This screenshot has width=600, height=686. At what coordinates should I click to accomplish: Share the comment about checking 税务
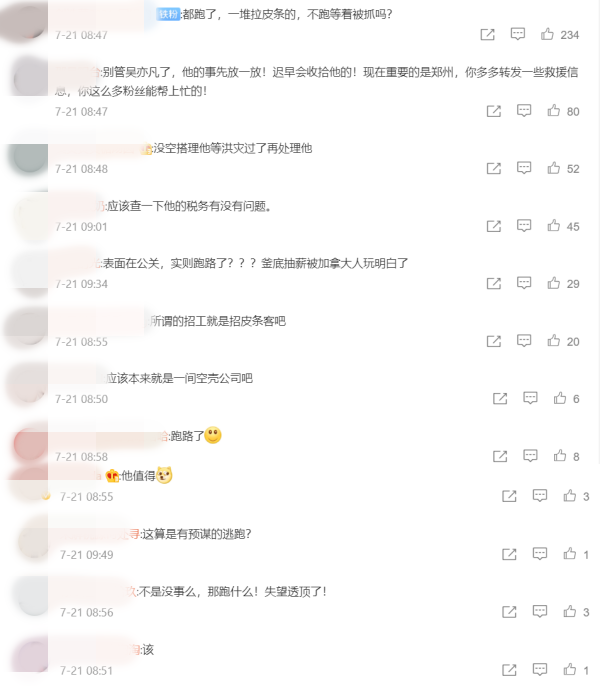coord(493,226)
